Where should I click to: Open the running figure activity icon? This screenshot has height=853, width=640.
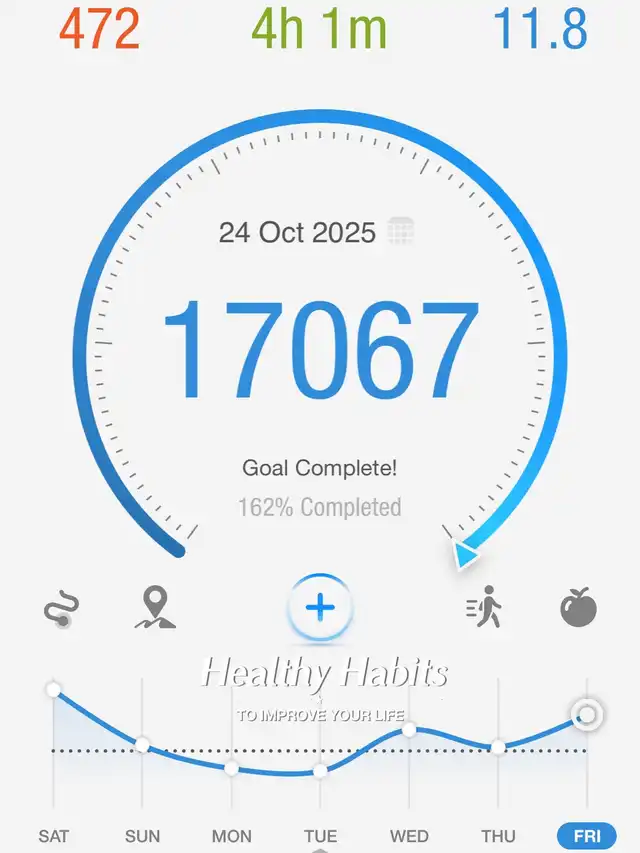click(485, 608)
